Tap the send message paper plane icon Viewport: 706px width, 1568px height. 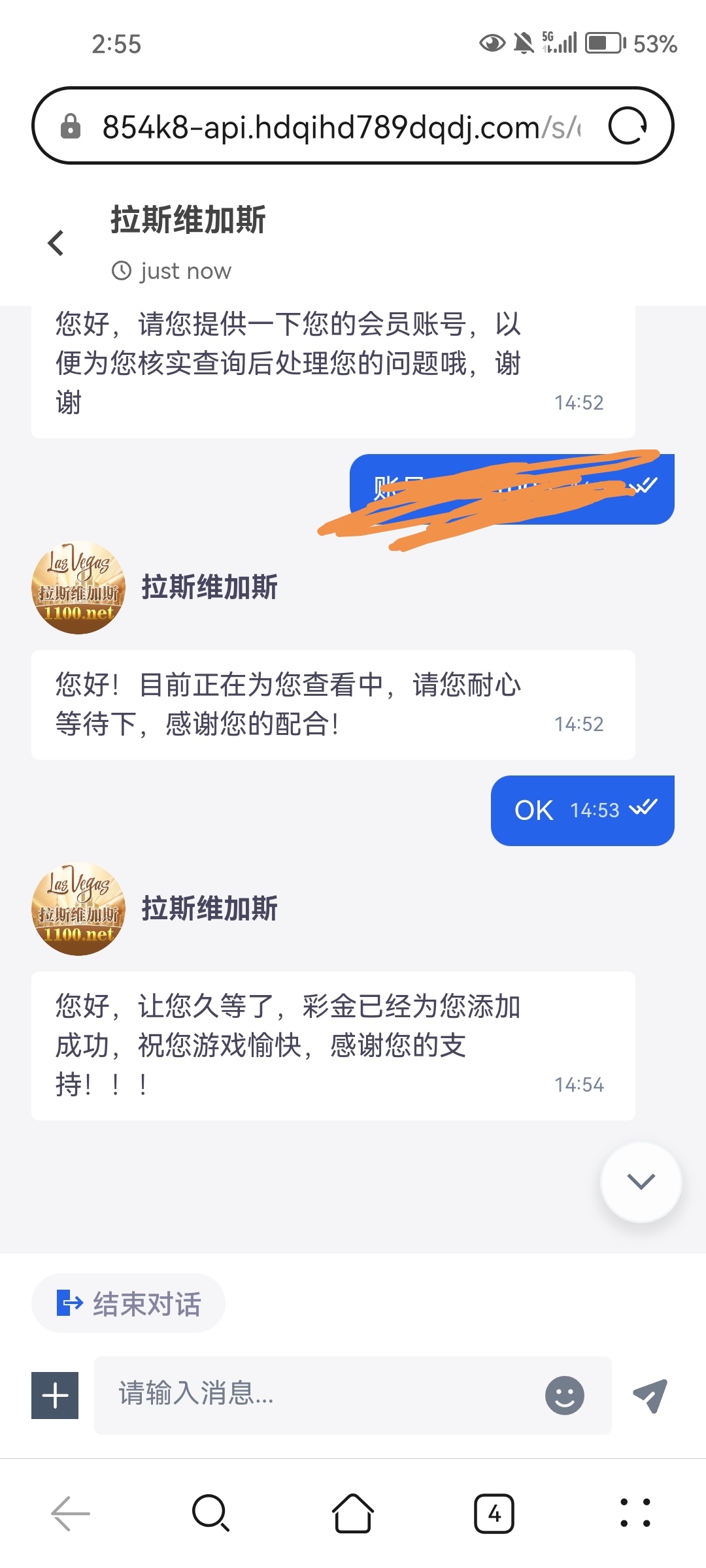click(650, 1395)
